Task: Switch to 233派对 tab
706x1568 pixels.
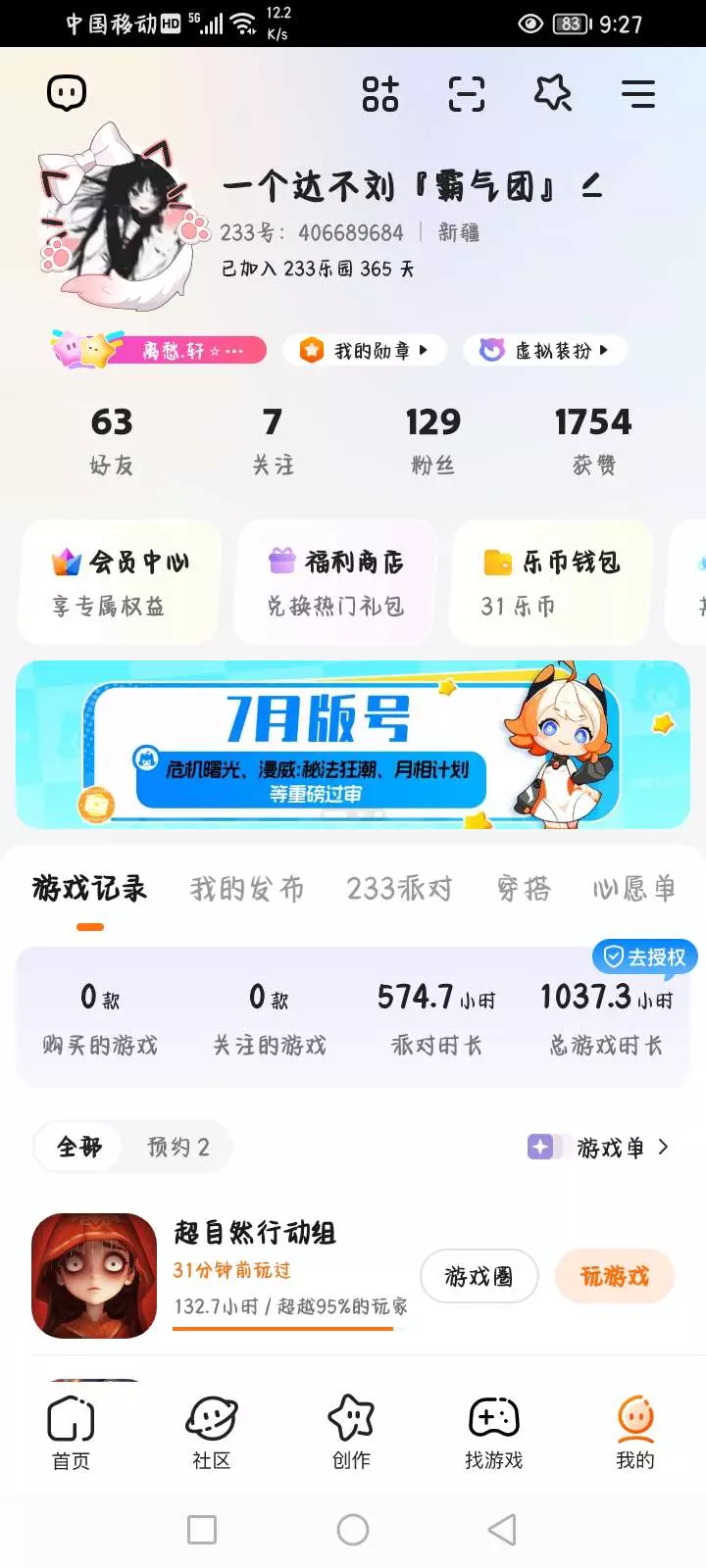Action: [399, 889]
